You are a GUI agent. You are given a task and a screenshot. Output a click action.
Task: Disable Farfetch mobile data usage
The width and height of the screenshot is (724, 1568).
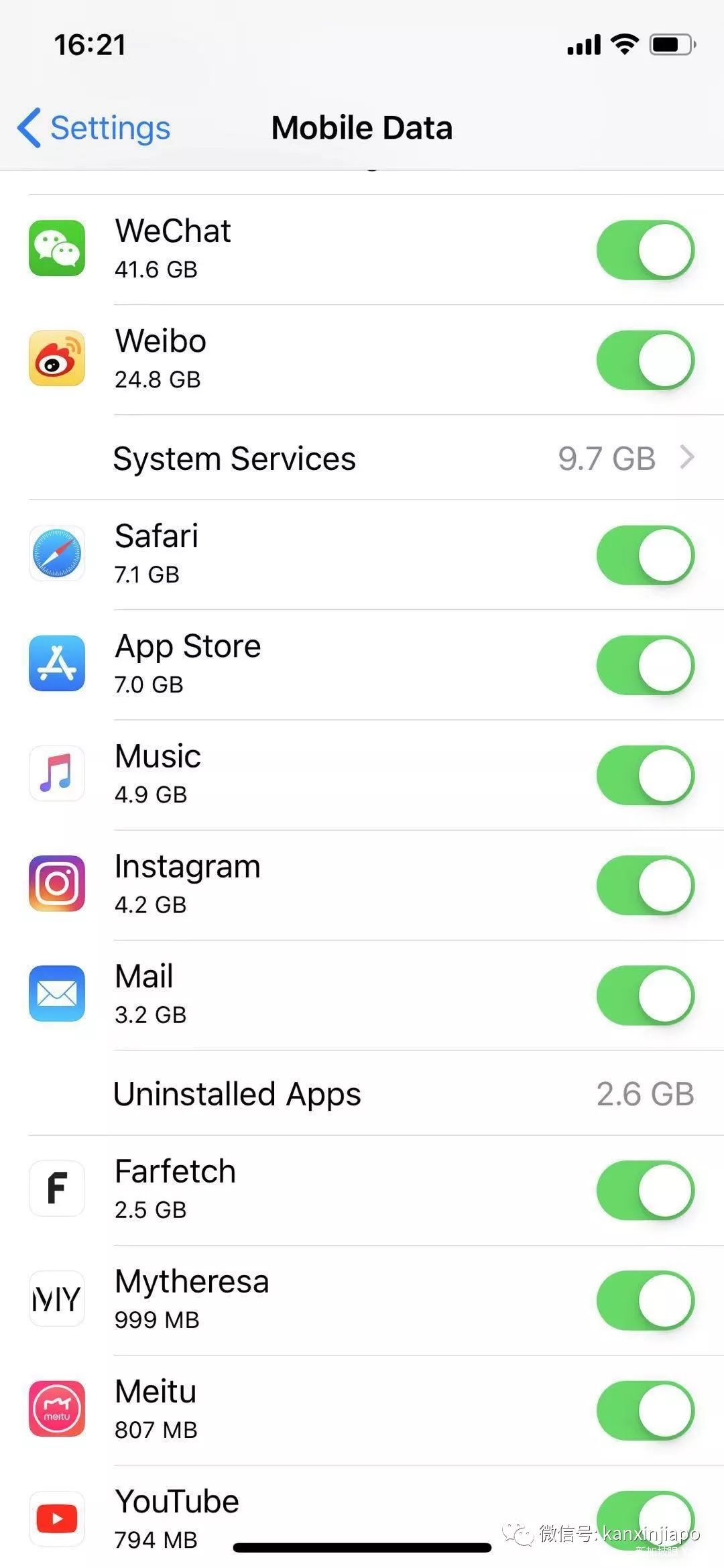pos(645,1190)
